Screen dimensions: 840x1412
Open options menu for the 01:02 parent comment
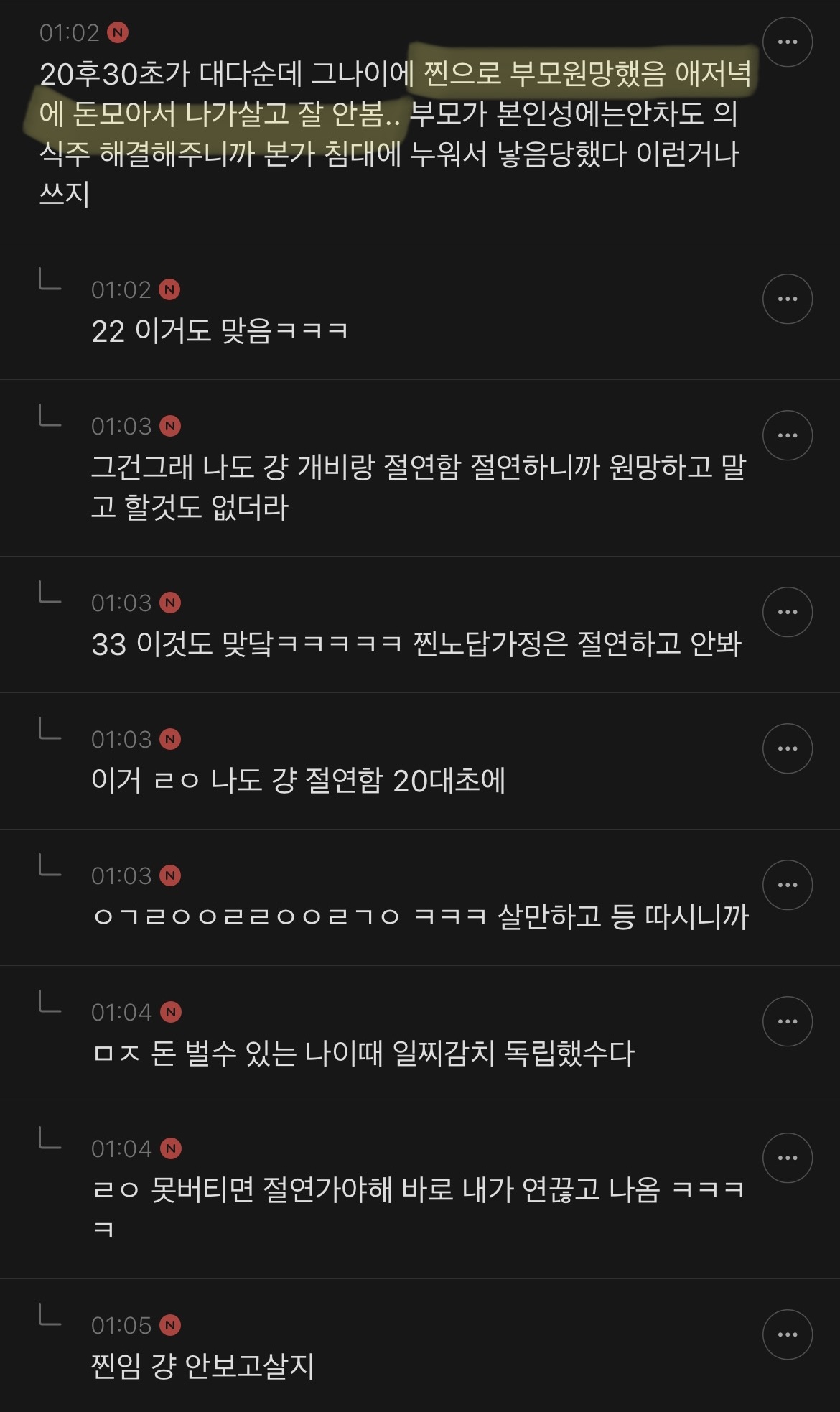[788, 42]
